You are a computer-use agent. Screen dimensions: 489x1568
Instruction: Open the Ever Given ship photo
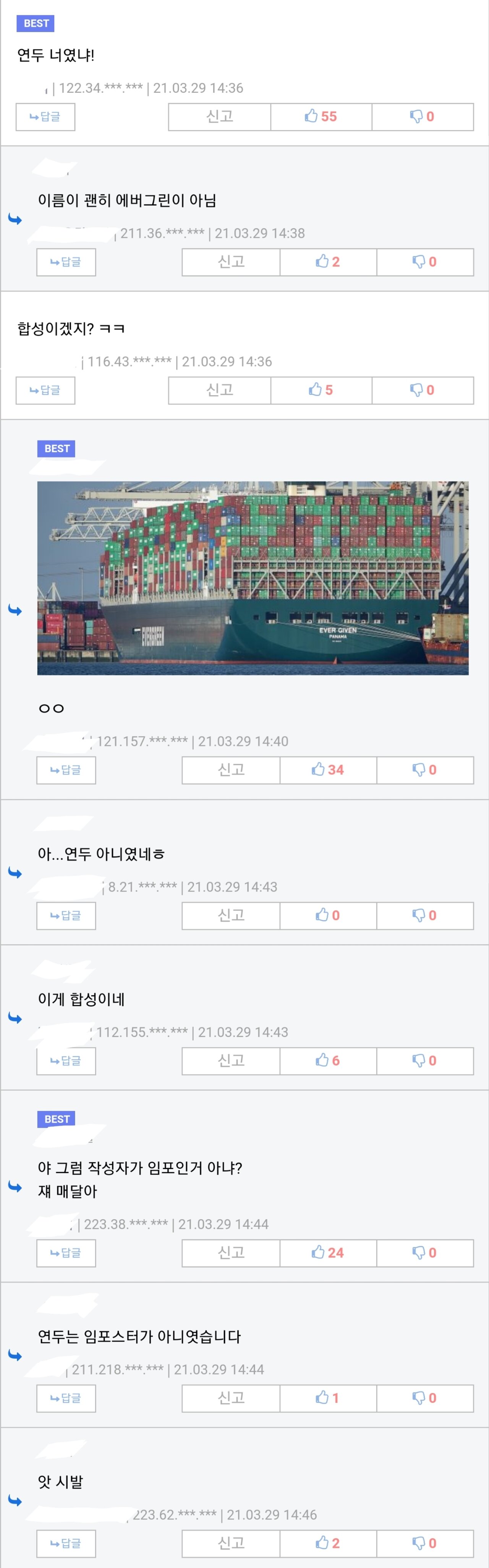253,578
